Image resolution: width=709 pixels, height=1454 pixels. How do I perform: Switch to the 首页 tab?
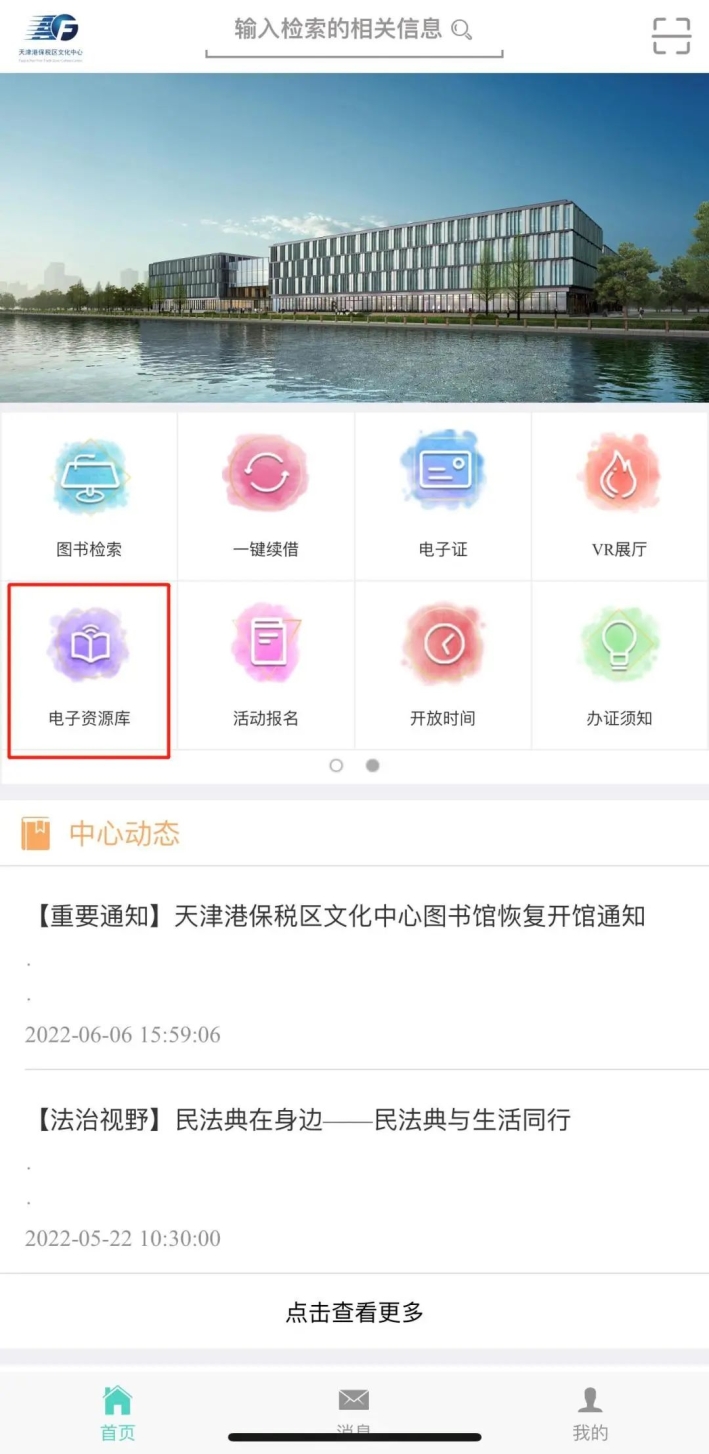[117, 1413]
